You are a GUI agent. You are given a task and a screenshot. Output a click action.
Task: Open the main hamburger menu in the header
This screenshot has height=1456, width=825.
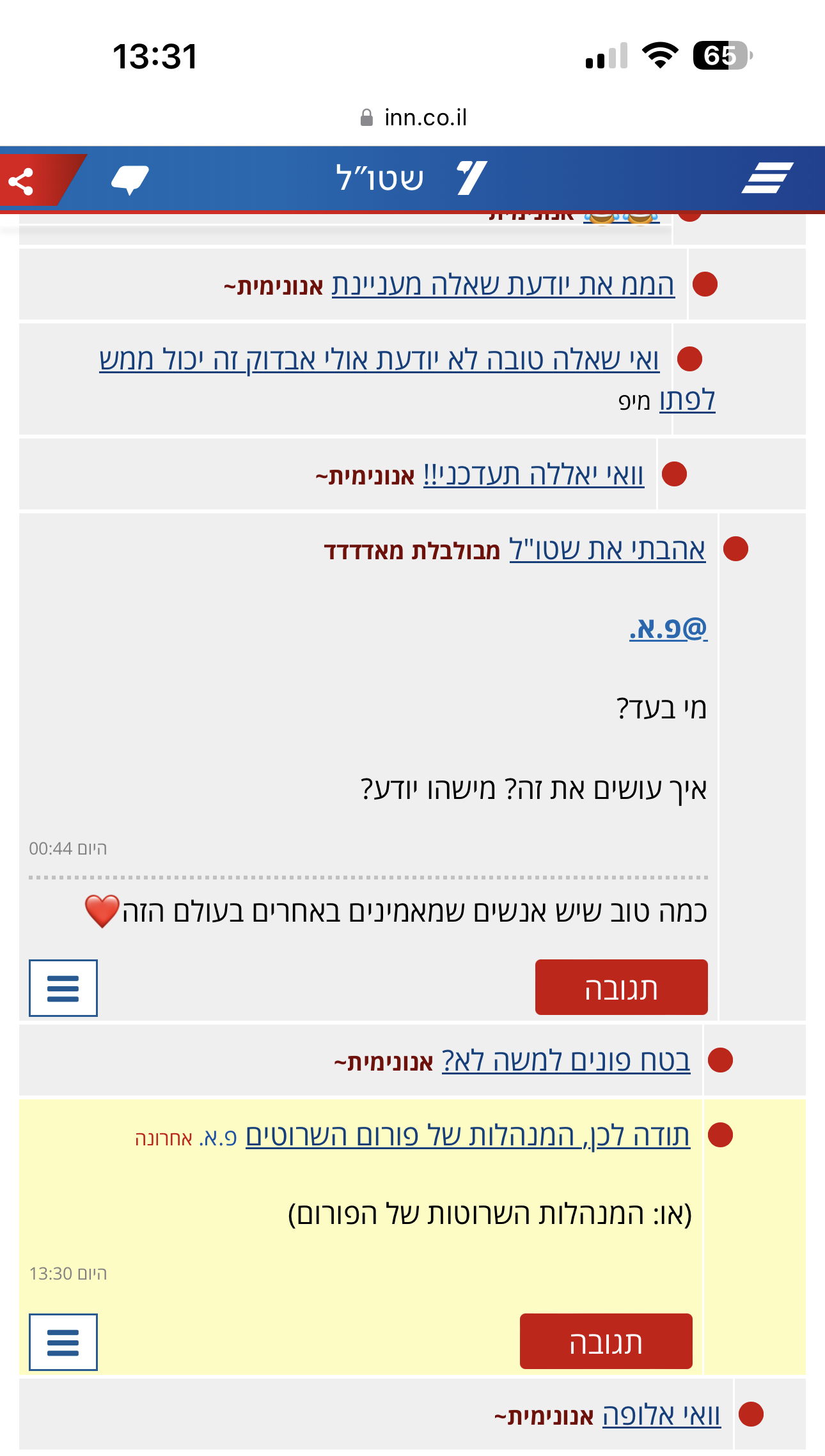[766, 178]
